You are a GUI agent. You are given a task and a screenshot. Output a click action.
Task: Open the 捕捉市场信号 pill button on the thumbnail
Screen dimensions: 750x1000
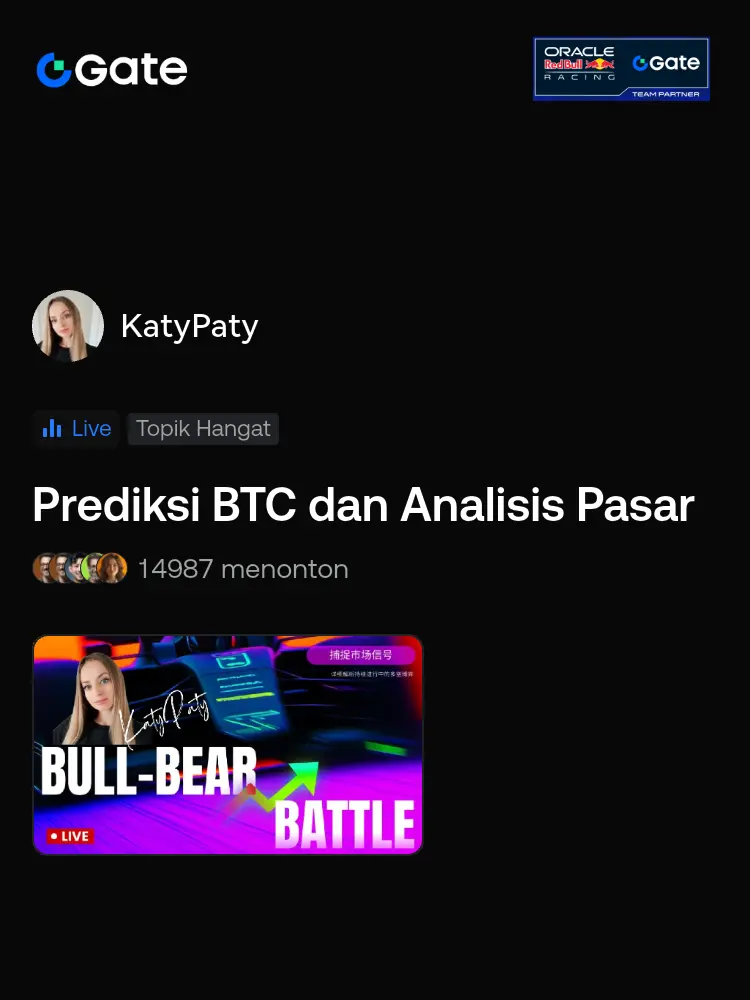pyautogui.click(x=360, y=655)
